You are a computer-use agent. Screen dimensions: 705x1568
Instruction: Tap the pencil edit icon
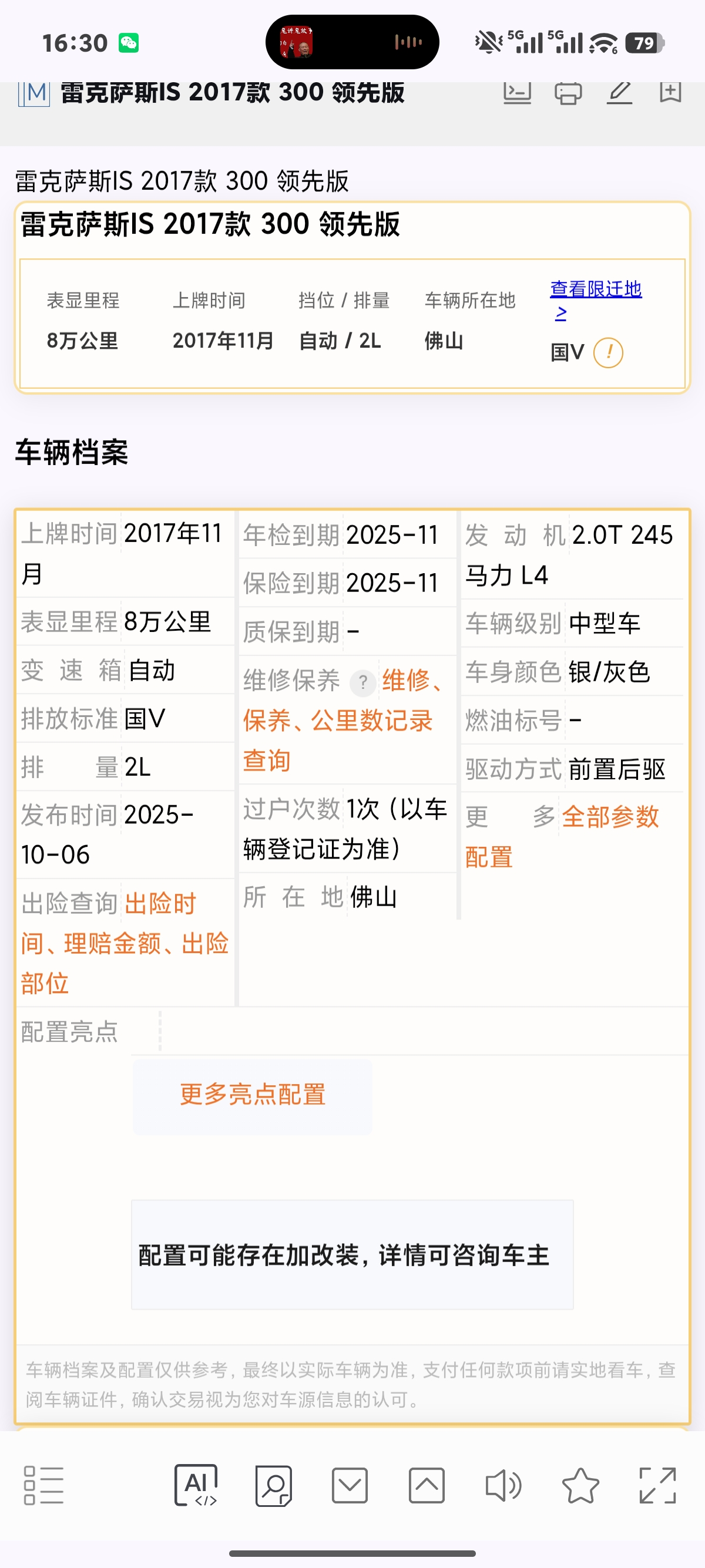point(619,93)
